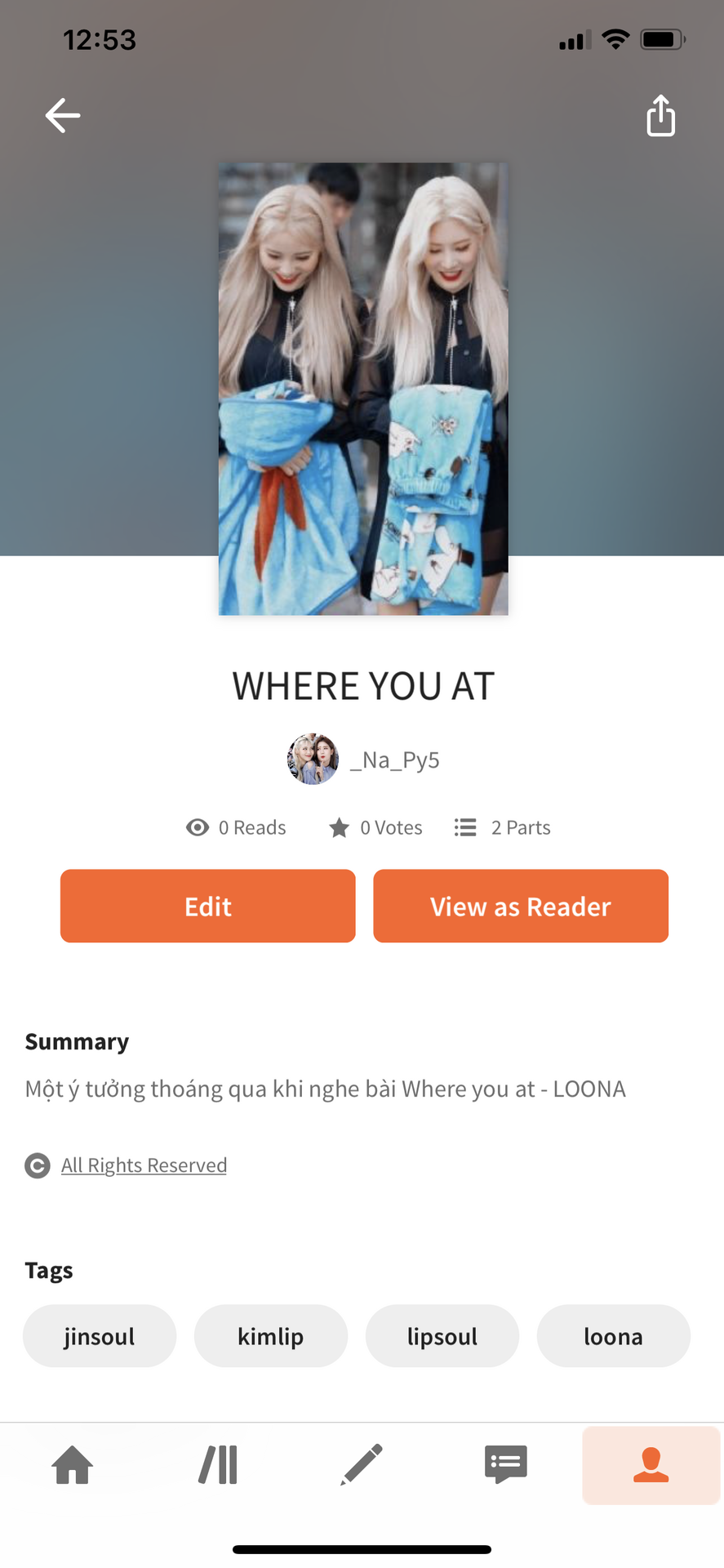Viewport: 724px width, 1568px height.
Task: Share the story WHERE YOU AT
Action: [x=660, y=115]
